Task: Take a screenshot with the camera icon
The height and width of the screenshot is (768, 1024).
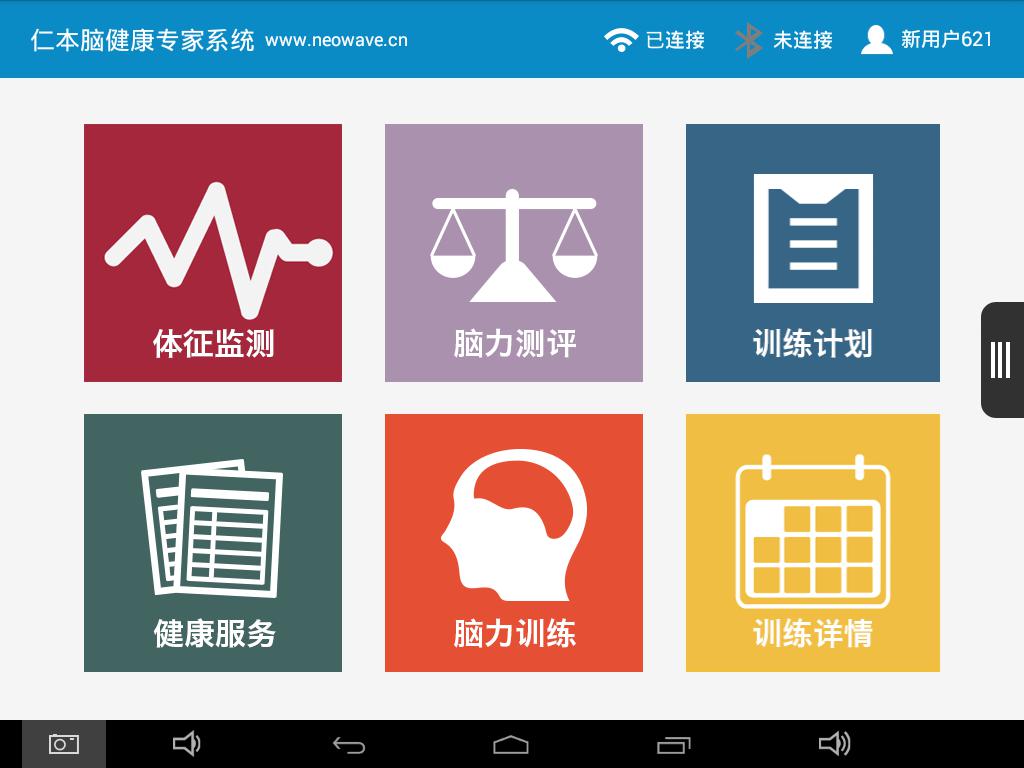Action: (64, 744)
